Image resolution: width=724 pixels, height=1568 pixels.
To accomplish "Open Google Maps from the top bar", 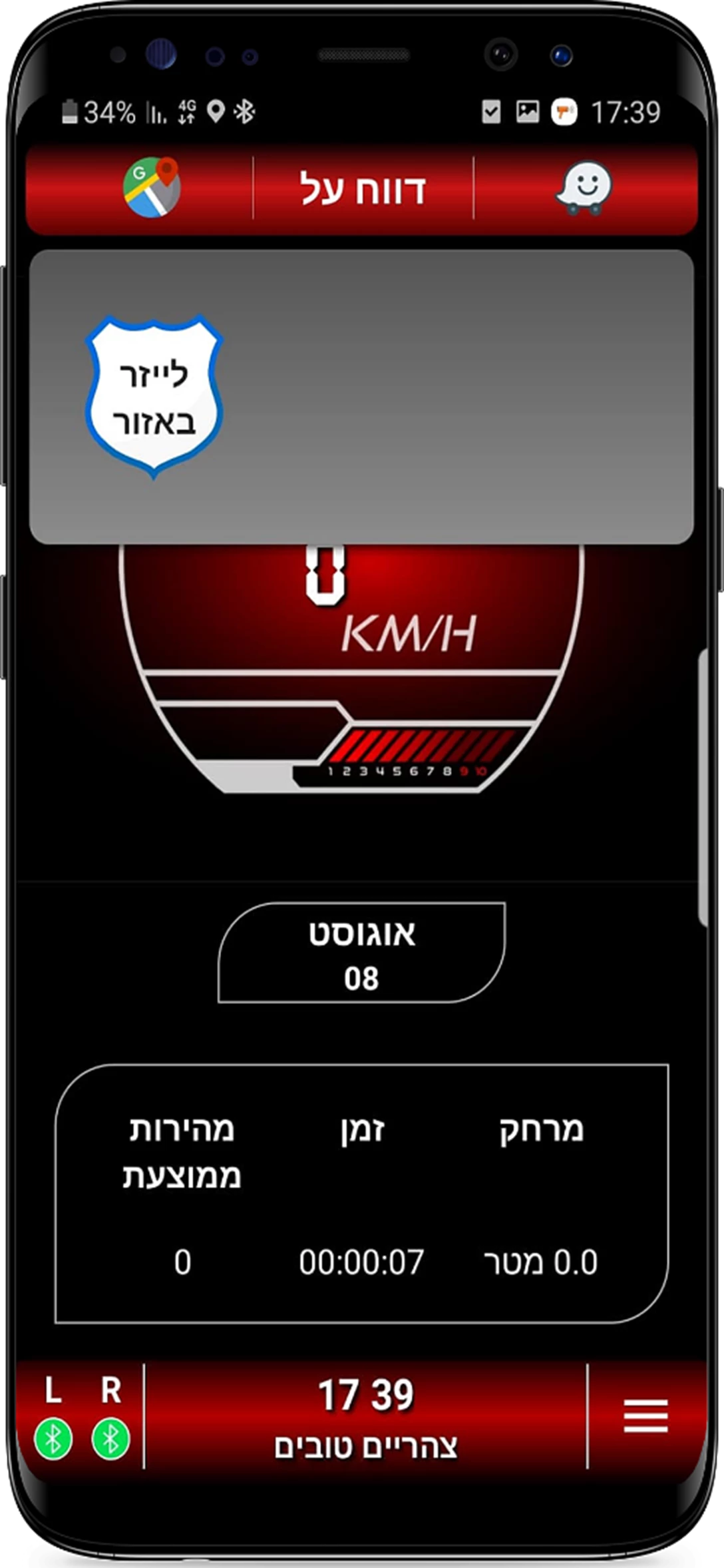I will click(x=152, y=187).
